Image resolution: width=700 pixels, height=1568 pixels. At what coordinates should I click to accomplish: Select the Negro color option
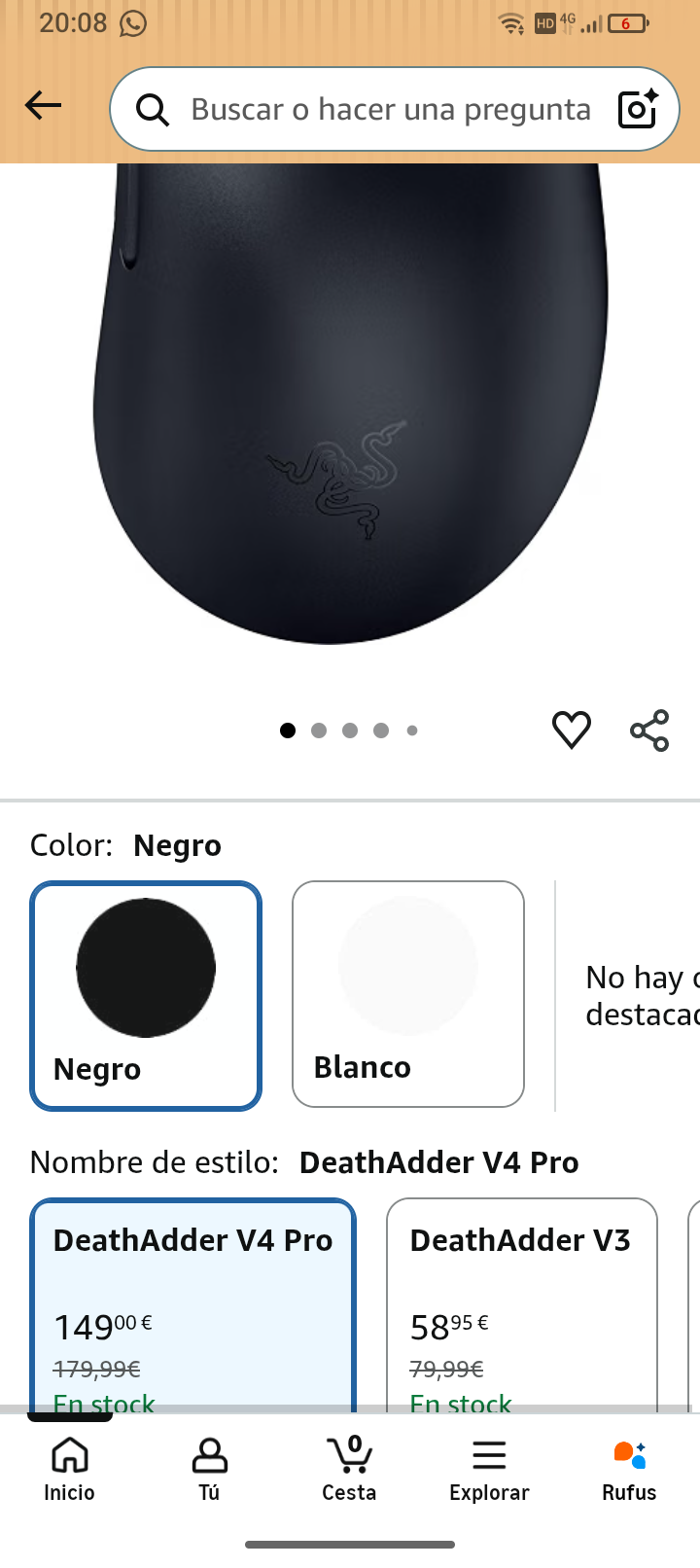[146, 995]
